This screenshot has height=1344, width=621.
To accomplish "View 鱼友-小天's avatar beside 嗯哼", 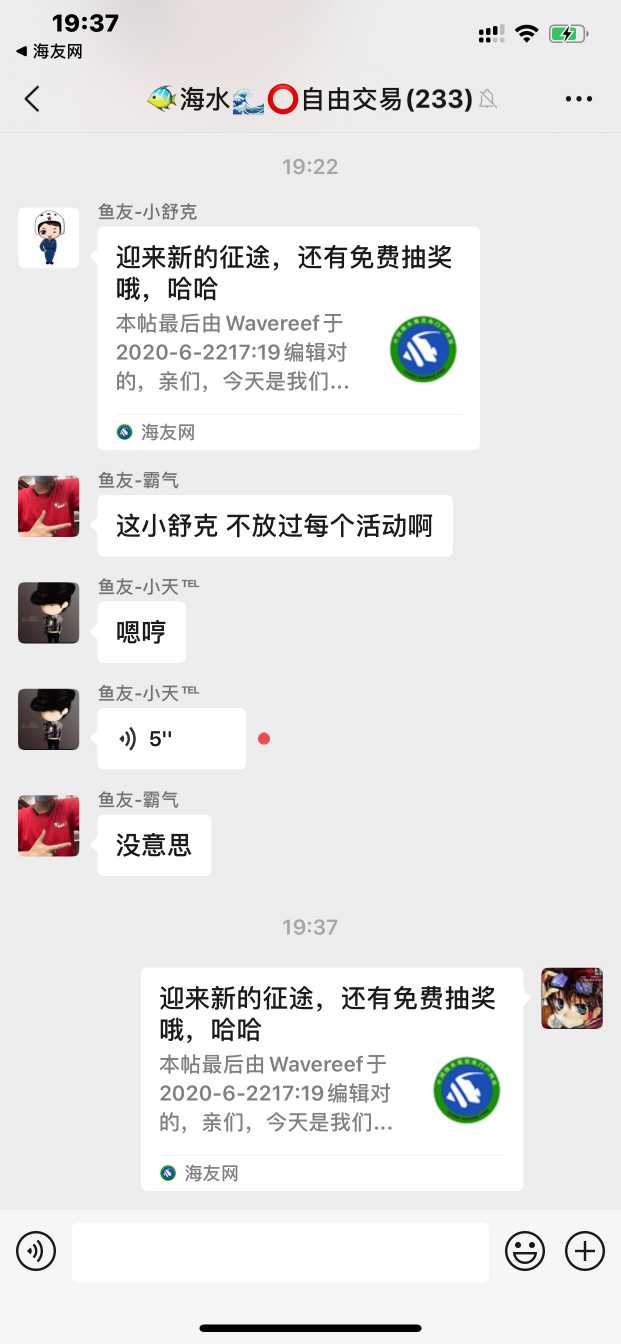I will 49,613.
